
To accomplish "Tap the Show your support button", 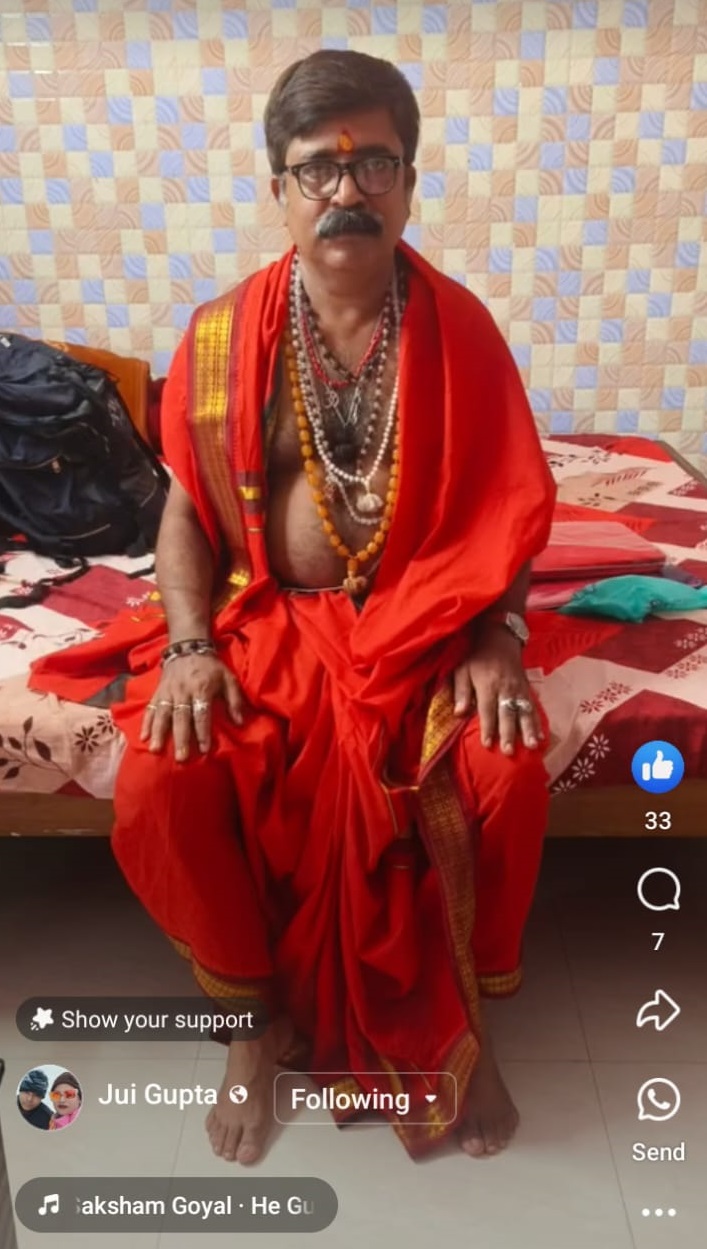I will [x=143, y=1019].
